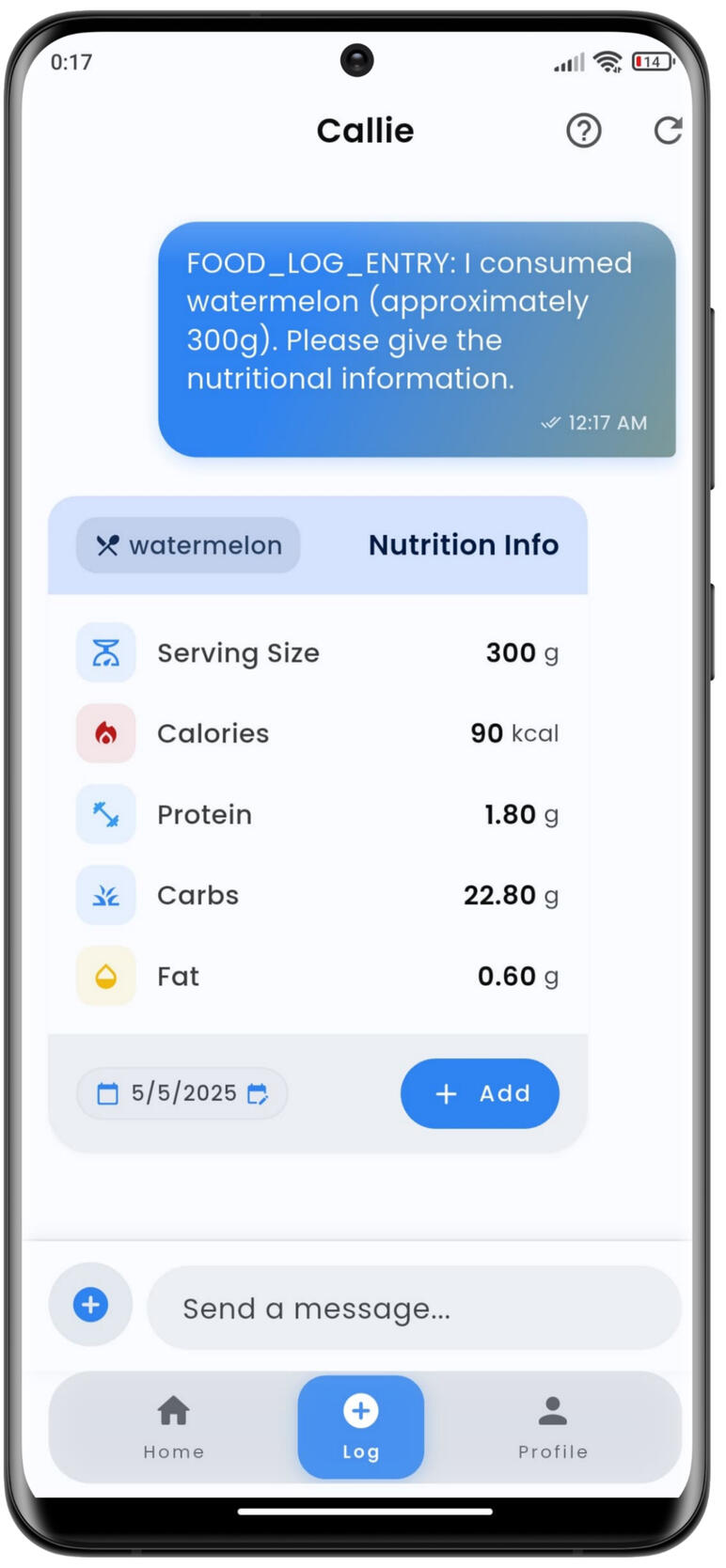This screenshot has width=726, height=1568.
Task: Add the watermelon entry to the log
Action: click(x=480, y=1093)
